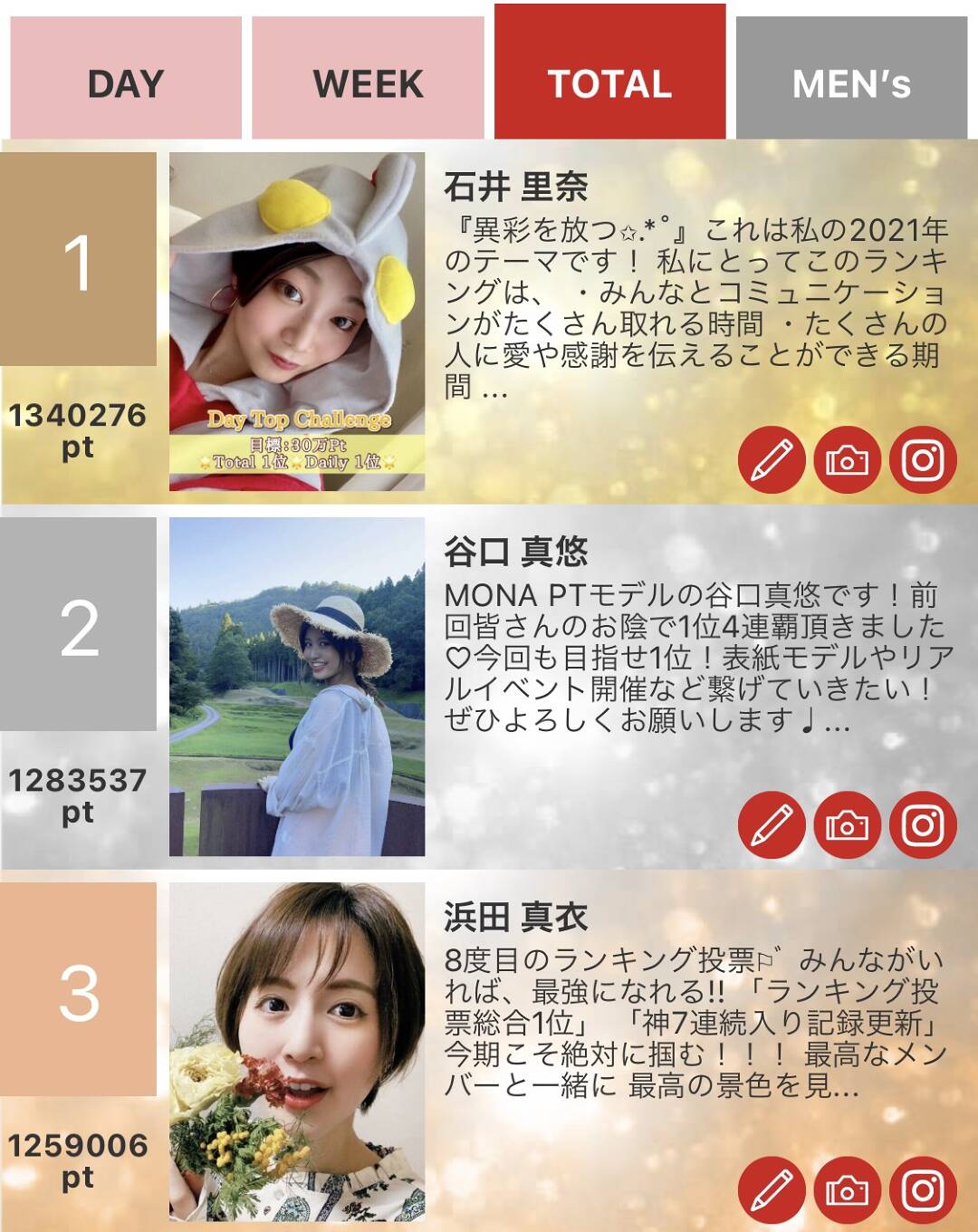
Task: Open 谷口 真悠's profile photo
Action: pyautogui.click(x=297, y=687)
